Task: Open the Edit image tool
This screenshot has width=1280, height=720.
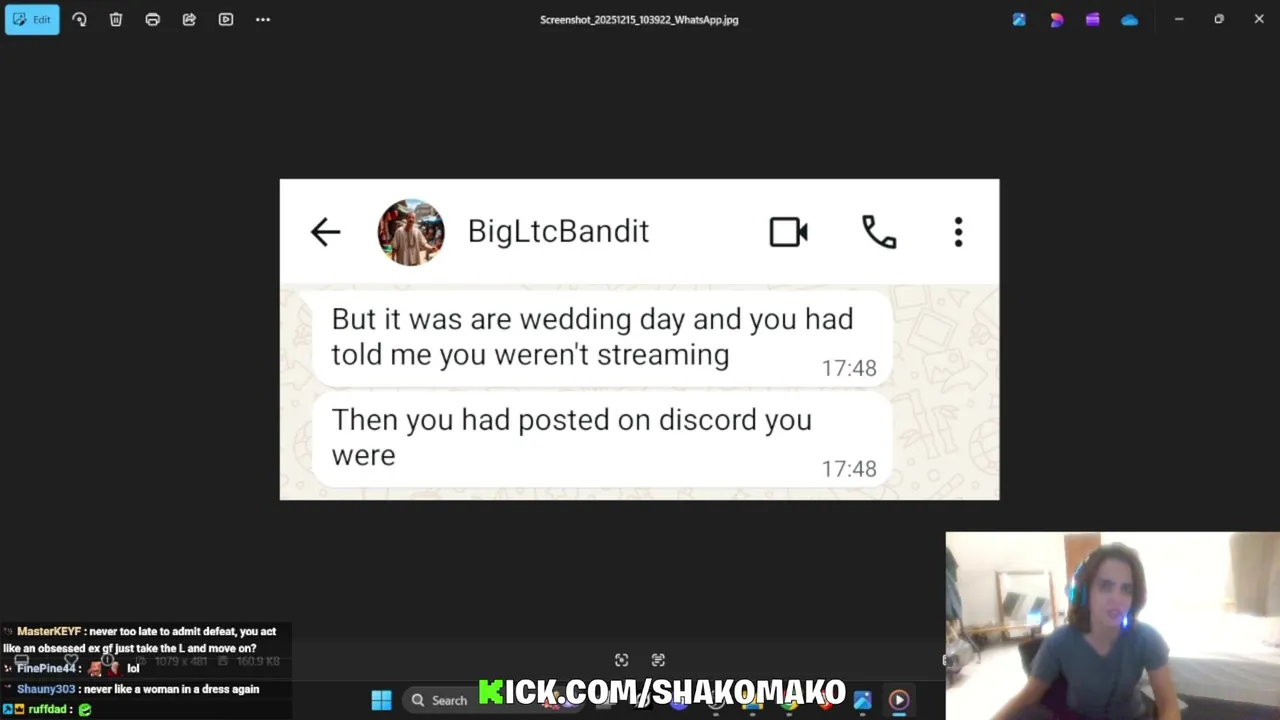Action: [x=32, y=19]
